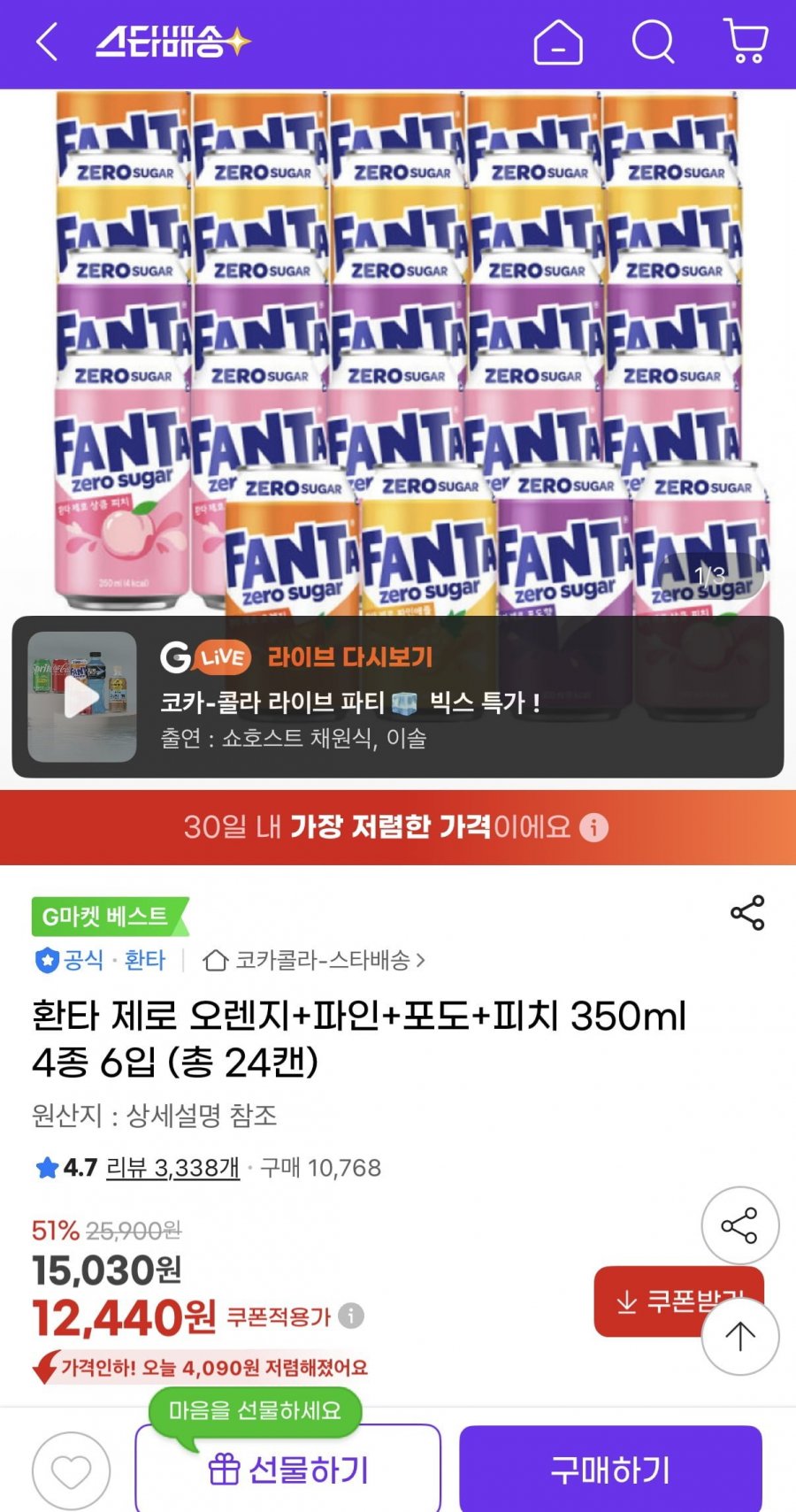Show coupon price info tooltip

tap(351, 1316)
